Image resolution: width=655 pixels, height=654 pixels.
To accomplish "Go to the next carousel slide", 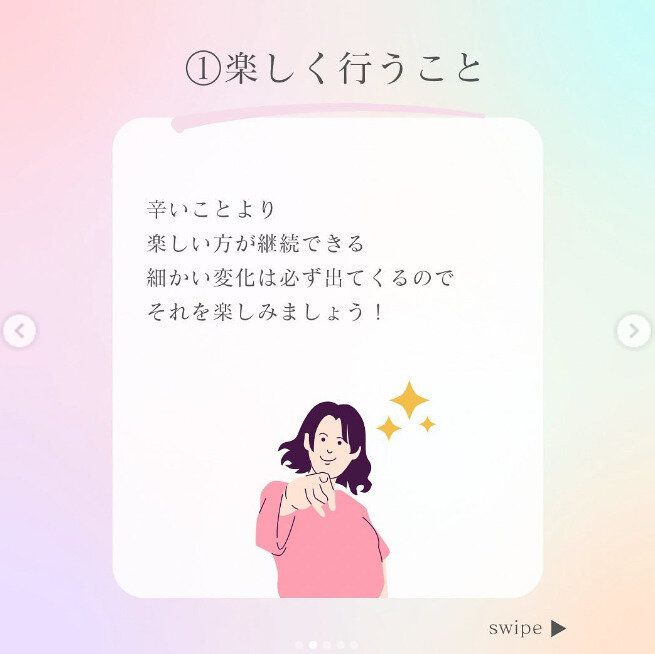I will [633, 330].
